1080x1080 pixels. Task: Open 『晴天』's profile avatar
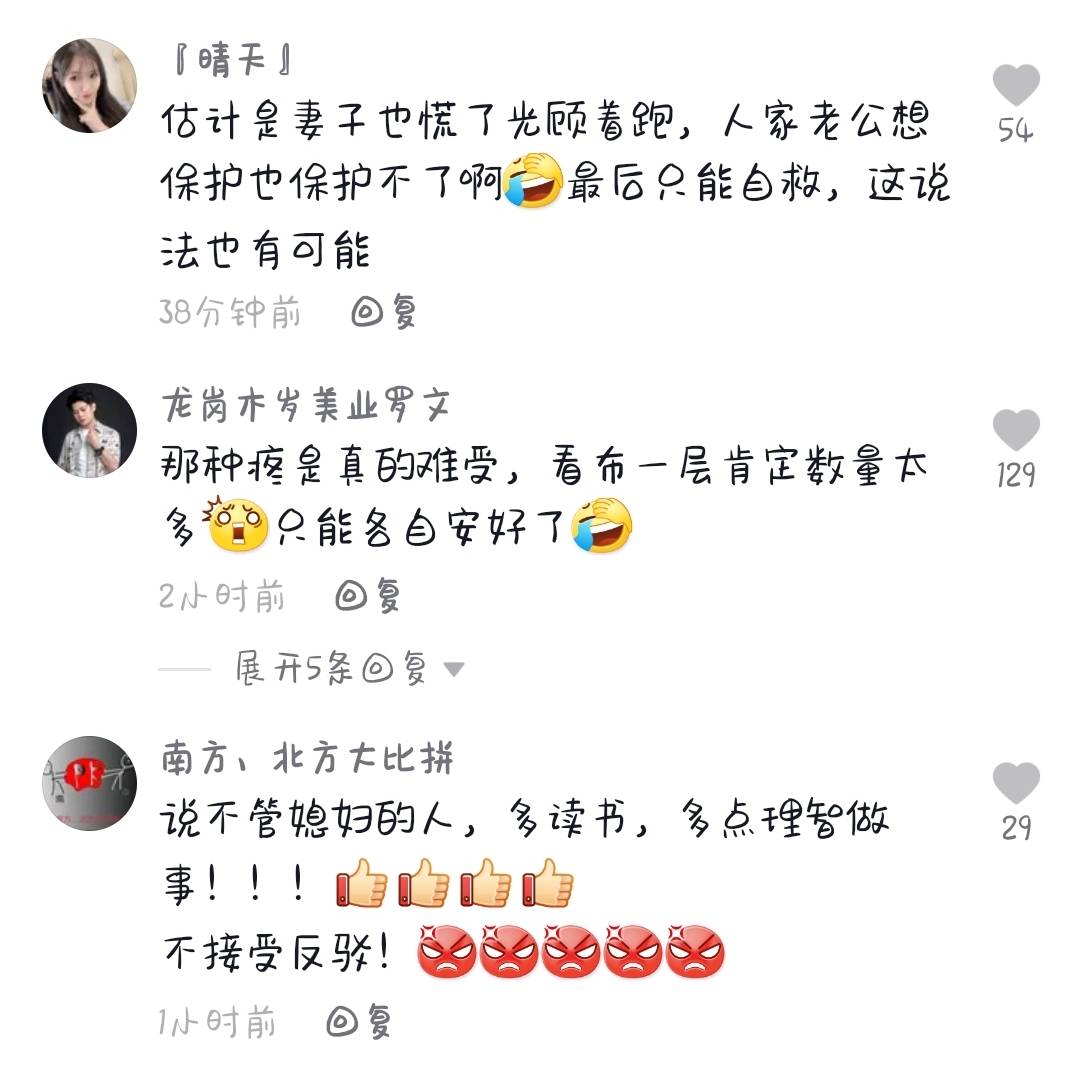click(x=89, y=85)
